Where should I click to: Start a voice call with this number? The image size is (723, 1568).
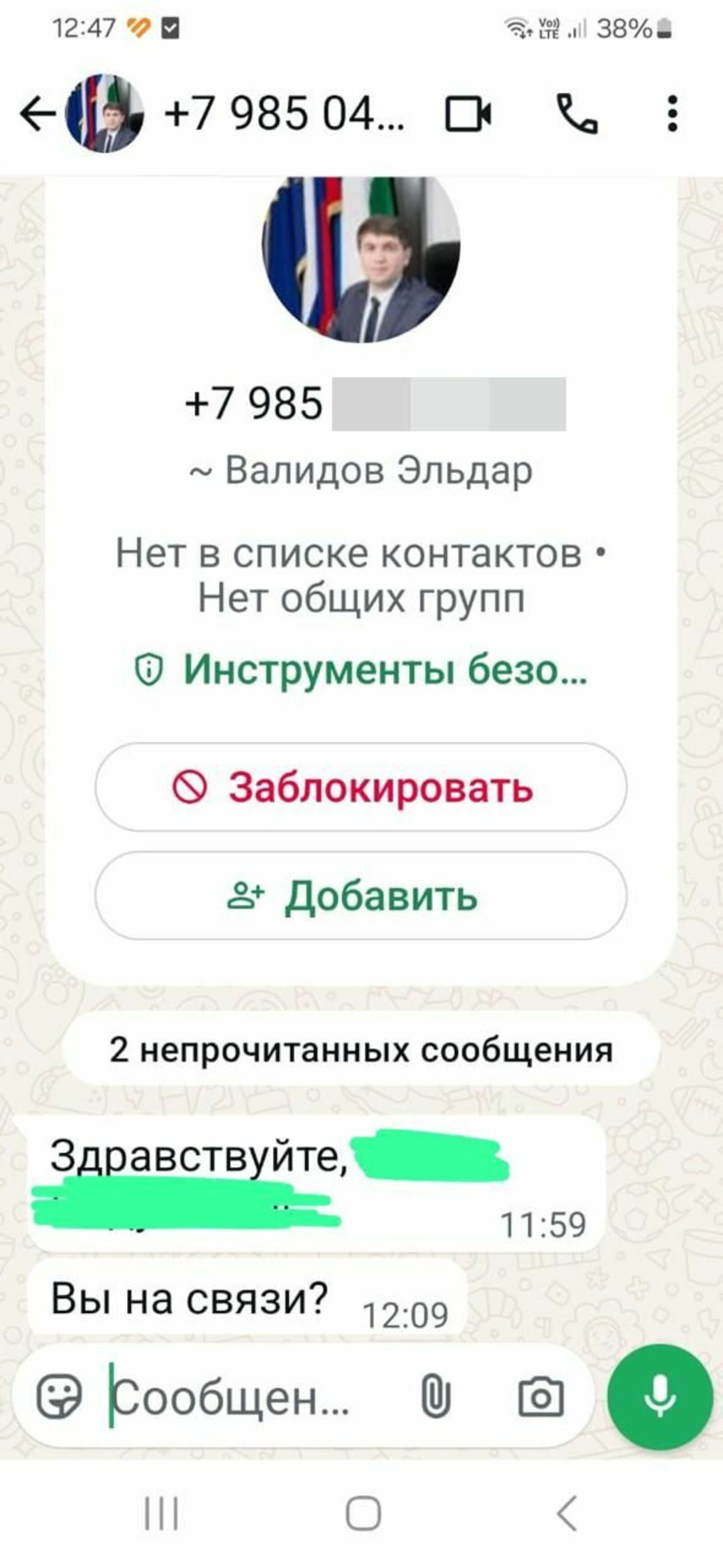tap(577, 114)
